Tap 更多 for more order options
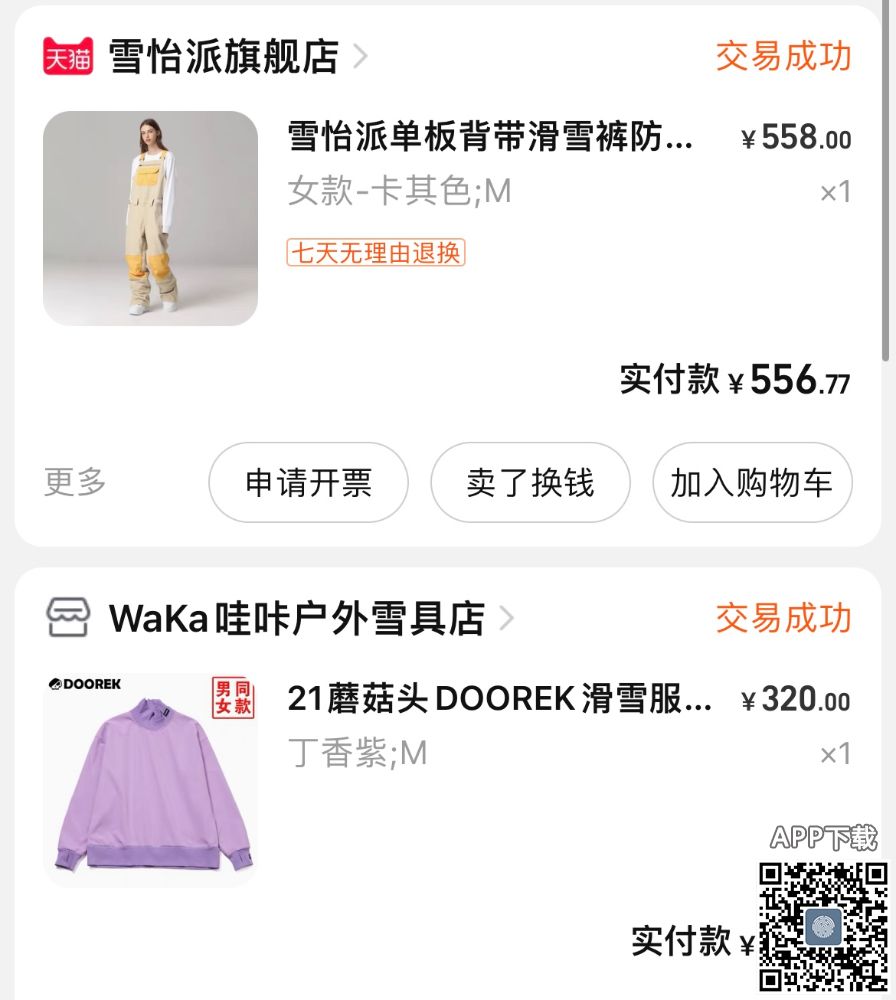Image resolution: width=896 pixels, height=1000 pixels. click(x=75, y=482)
